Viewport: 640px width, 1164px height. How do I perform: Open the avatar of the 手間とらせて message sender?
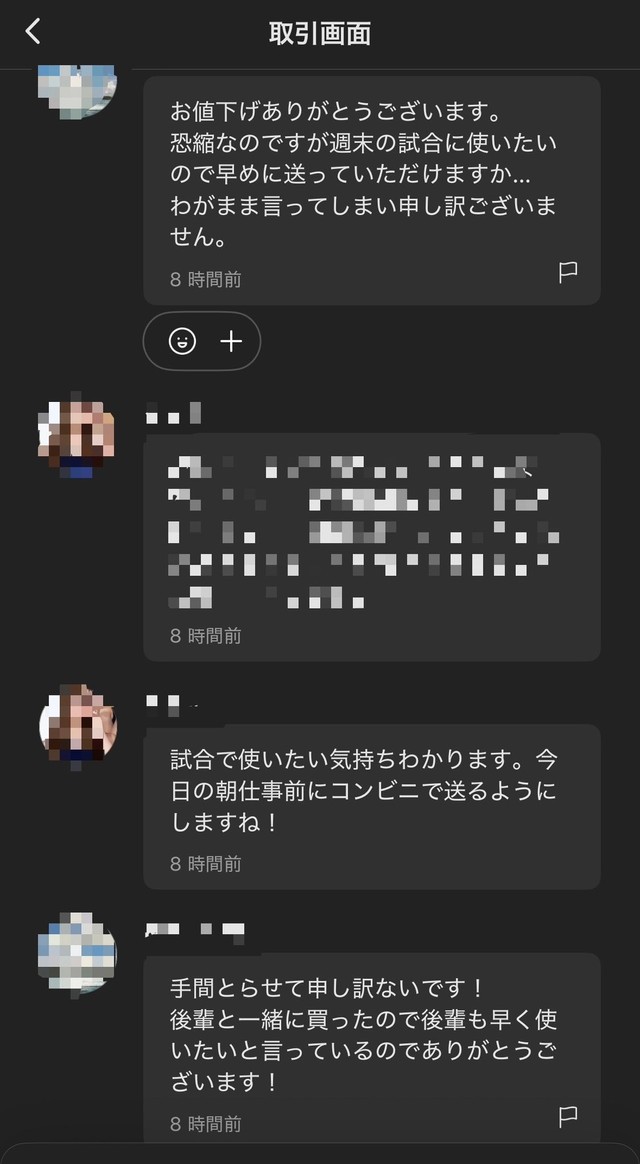[x=78, y=952]
